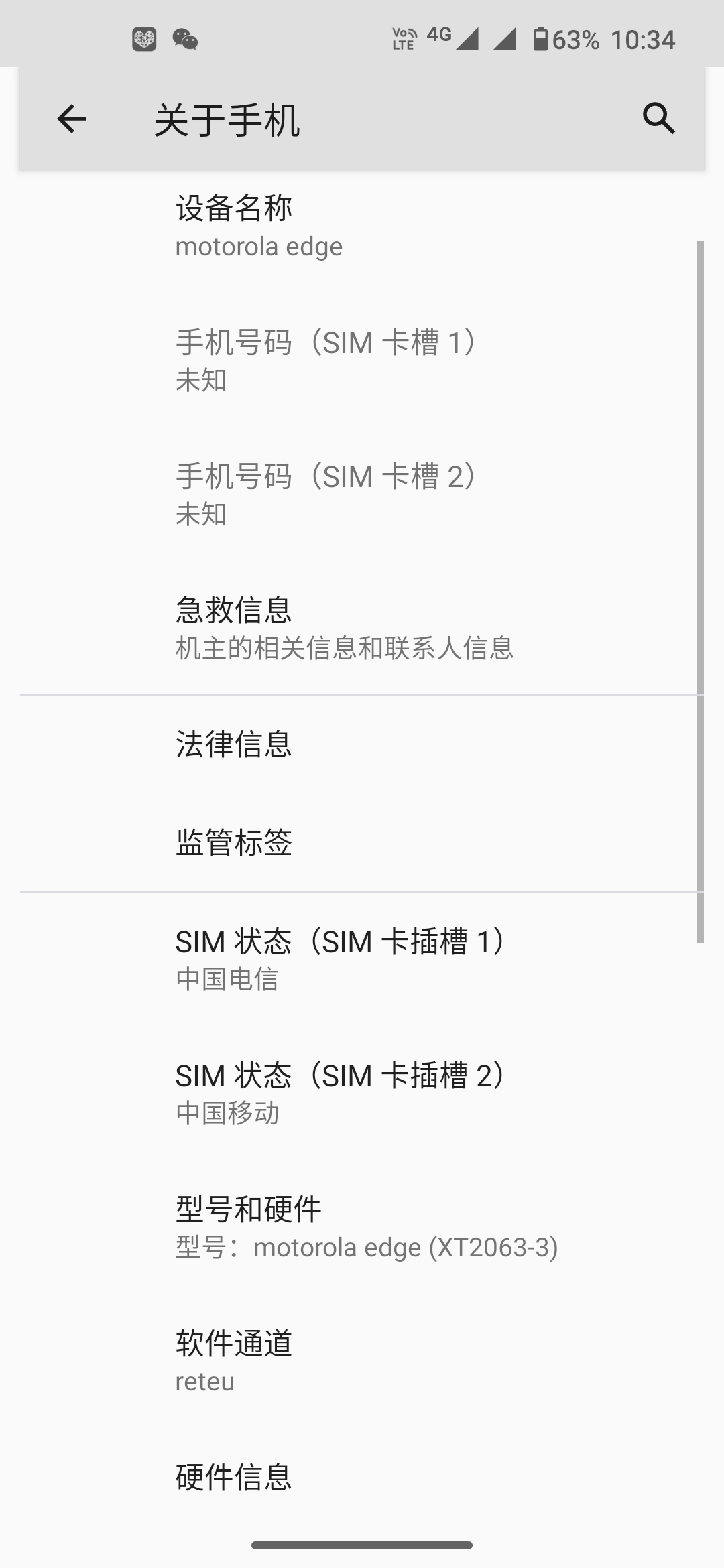Open 型号和硬件 model details
The width and height of the screenshot is (724, 1568).
click(x=362, y=1227)
